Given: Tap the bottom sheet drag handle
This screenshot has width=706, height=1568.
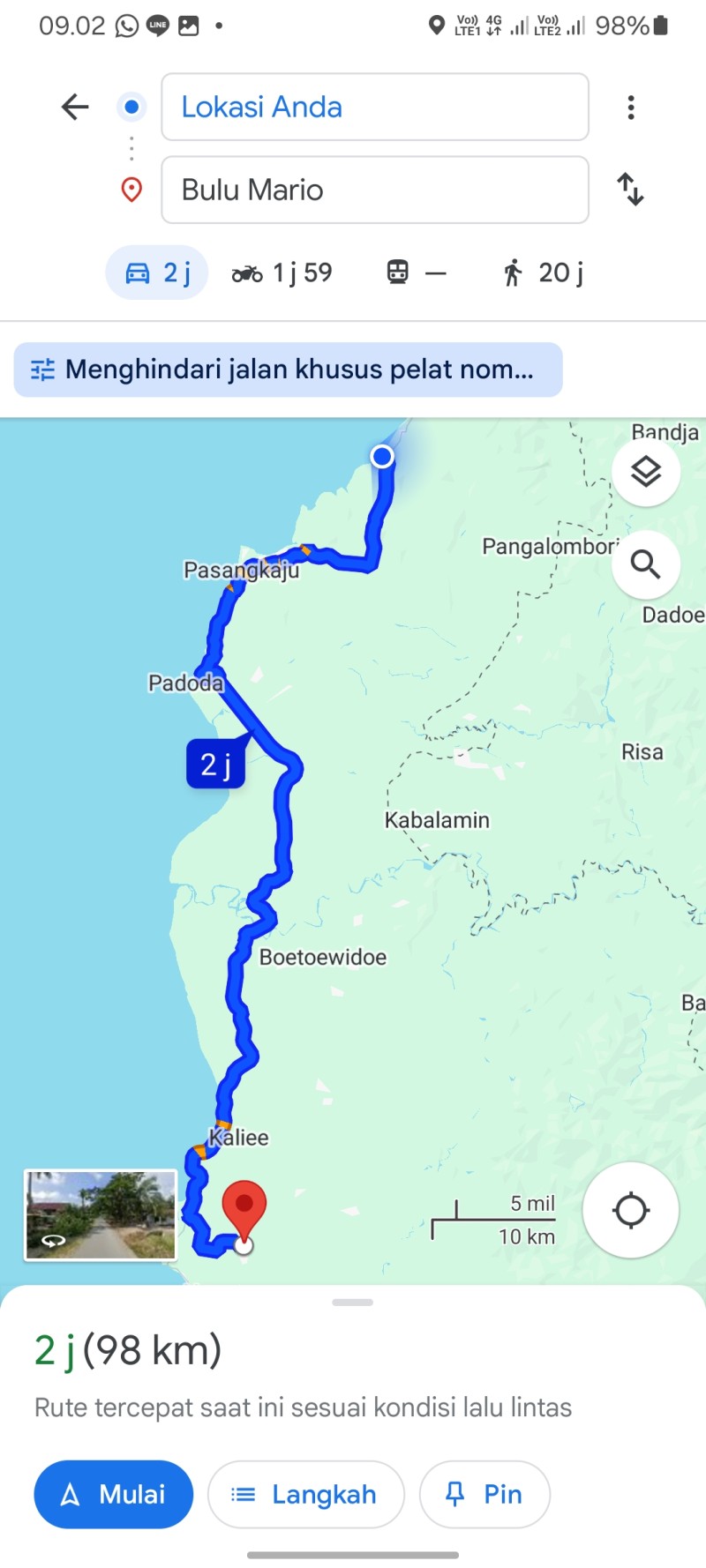Looking at the screenshot, I should (353, 1302).
